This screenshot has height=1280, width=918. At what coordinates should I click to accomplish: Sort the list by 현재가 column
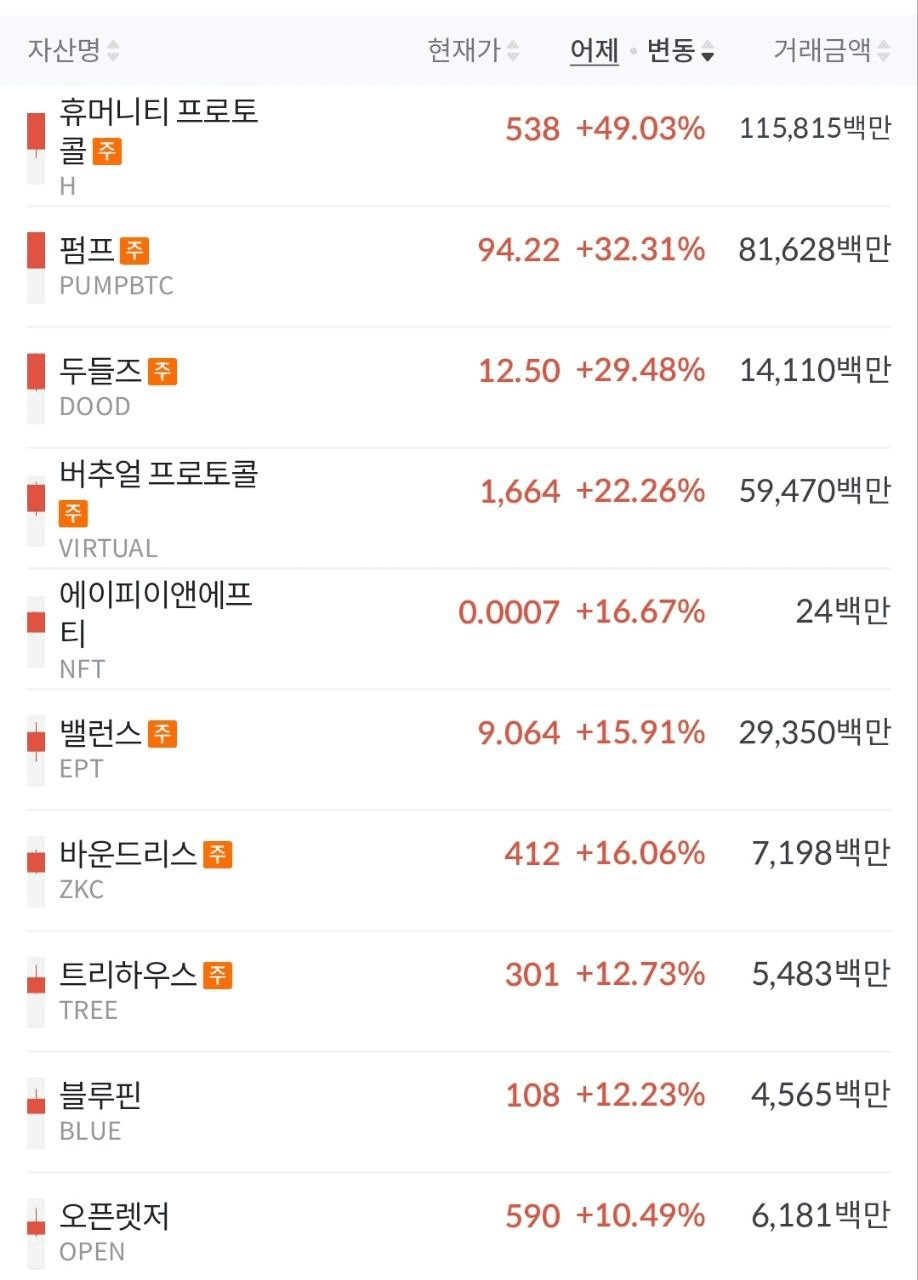tap(473, 50)
